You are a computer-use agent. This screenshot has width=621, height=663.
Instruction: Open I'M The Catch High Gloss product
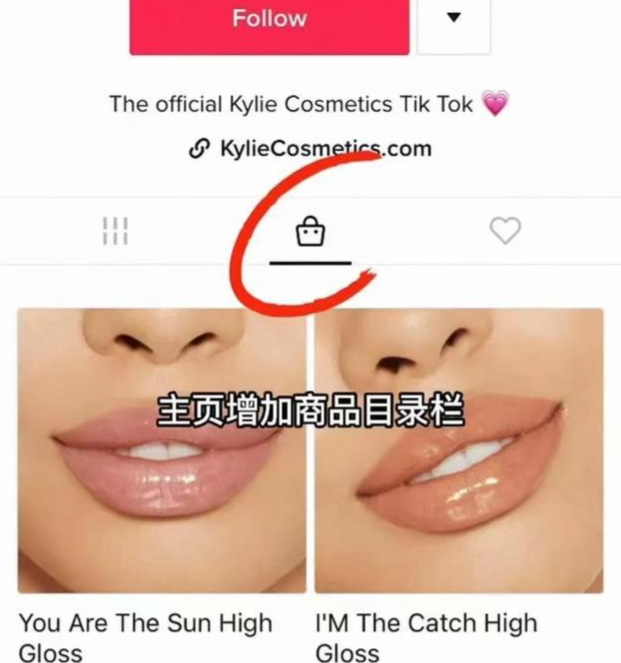click(459, 450)
